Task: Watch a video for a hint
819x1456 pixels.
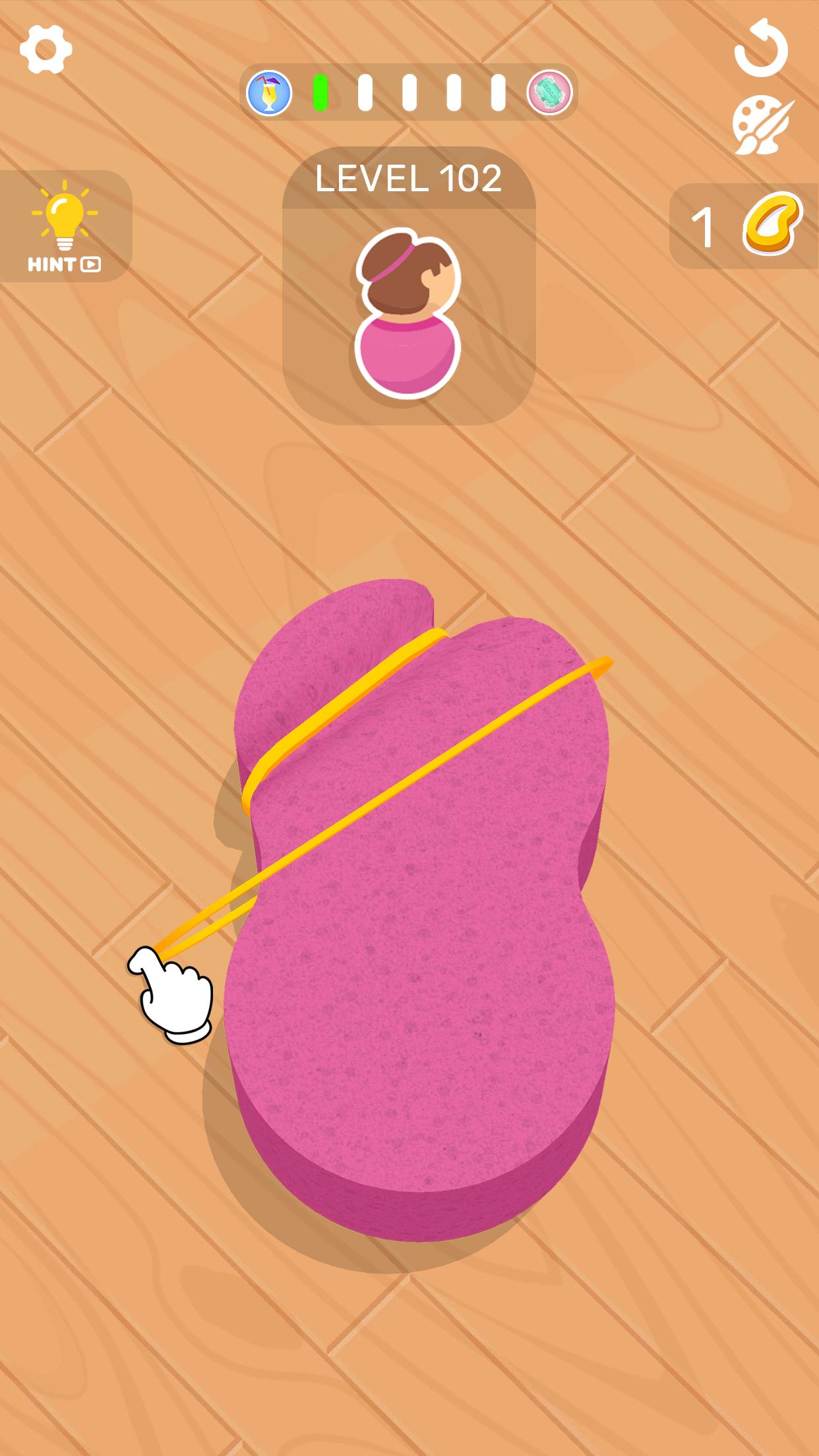Action: click(x=65, y=226)
